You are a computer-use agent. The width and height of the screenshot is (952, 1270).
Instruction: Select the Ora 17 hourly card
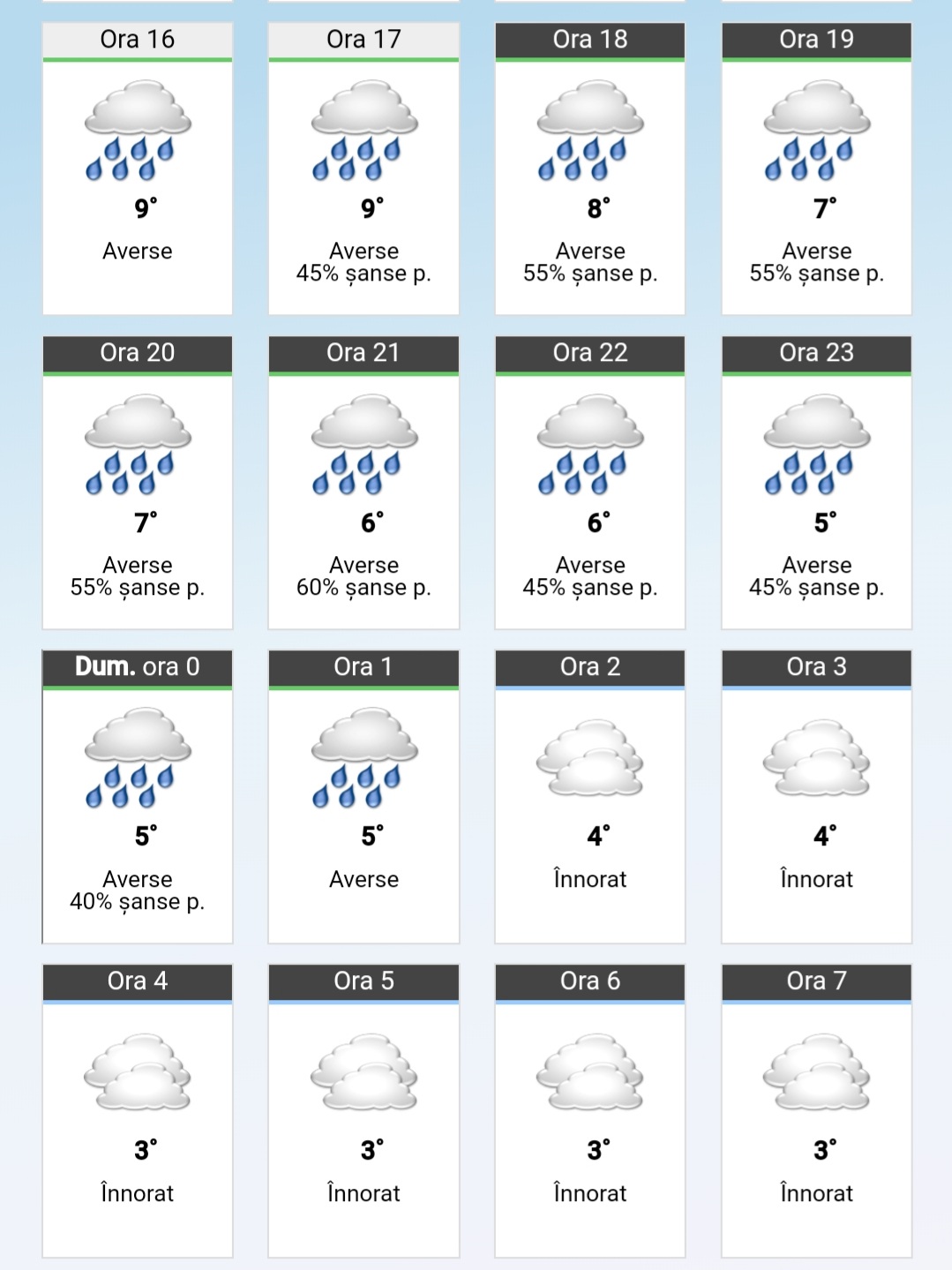pos(364,169)
